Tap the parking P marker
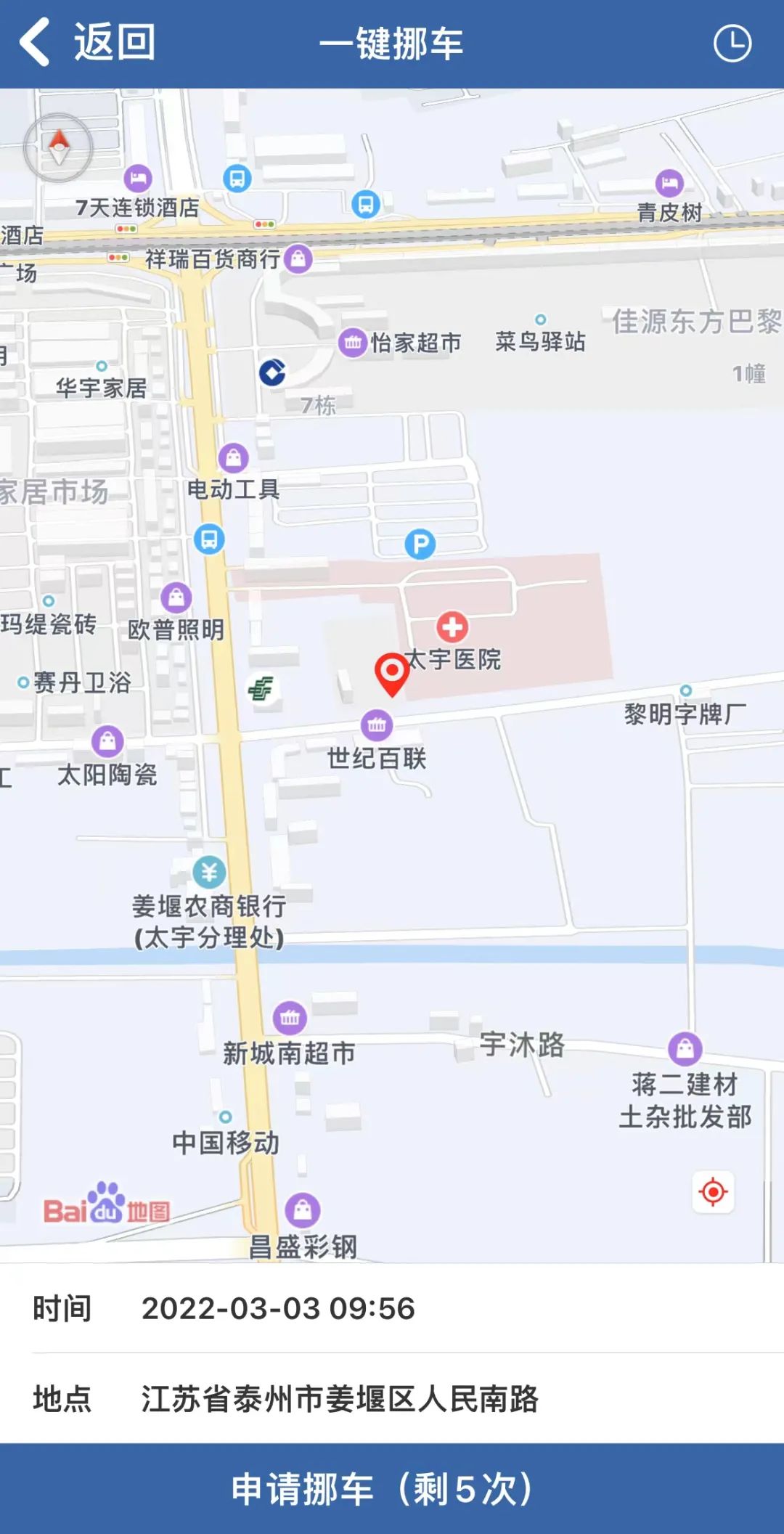 pyautogui.click(x=420, y=544)
